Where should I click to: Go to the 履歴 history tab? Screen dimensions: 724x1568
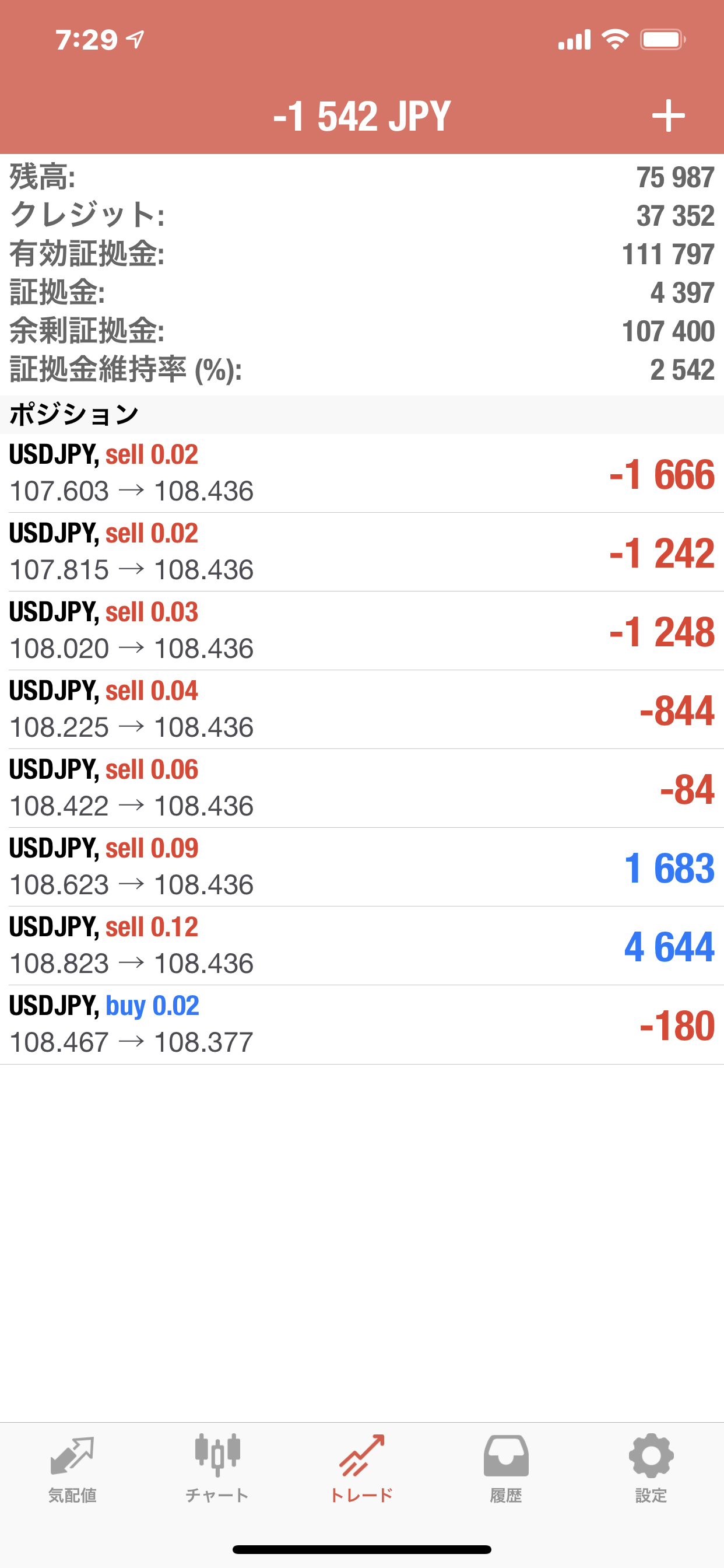506,1468
